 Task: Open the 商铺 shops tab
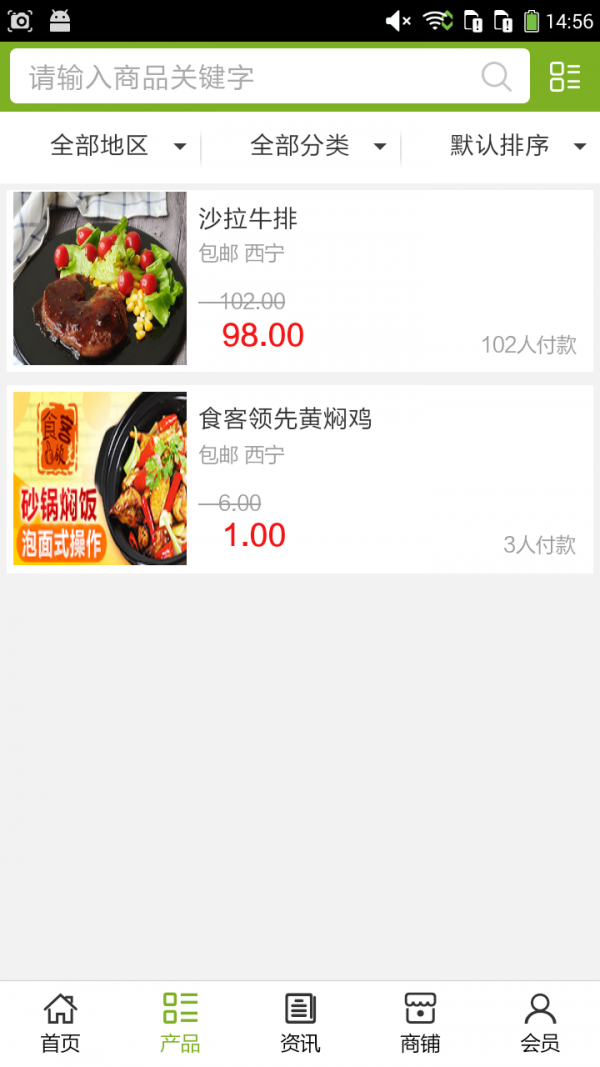coord(420,1023)
